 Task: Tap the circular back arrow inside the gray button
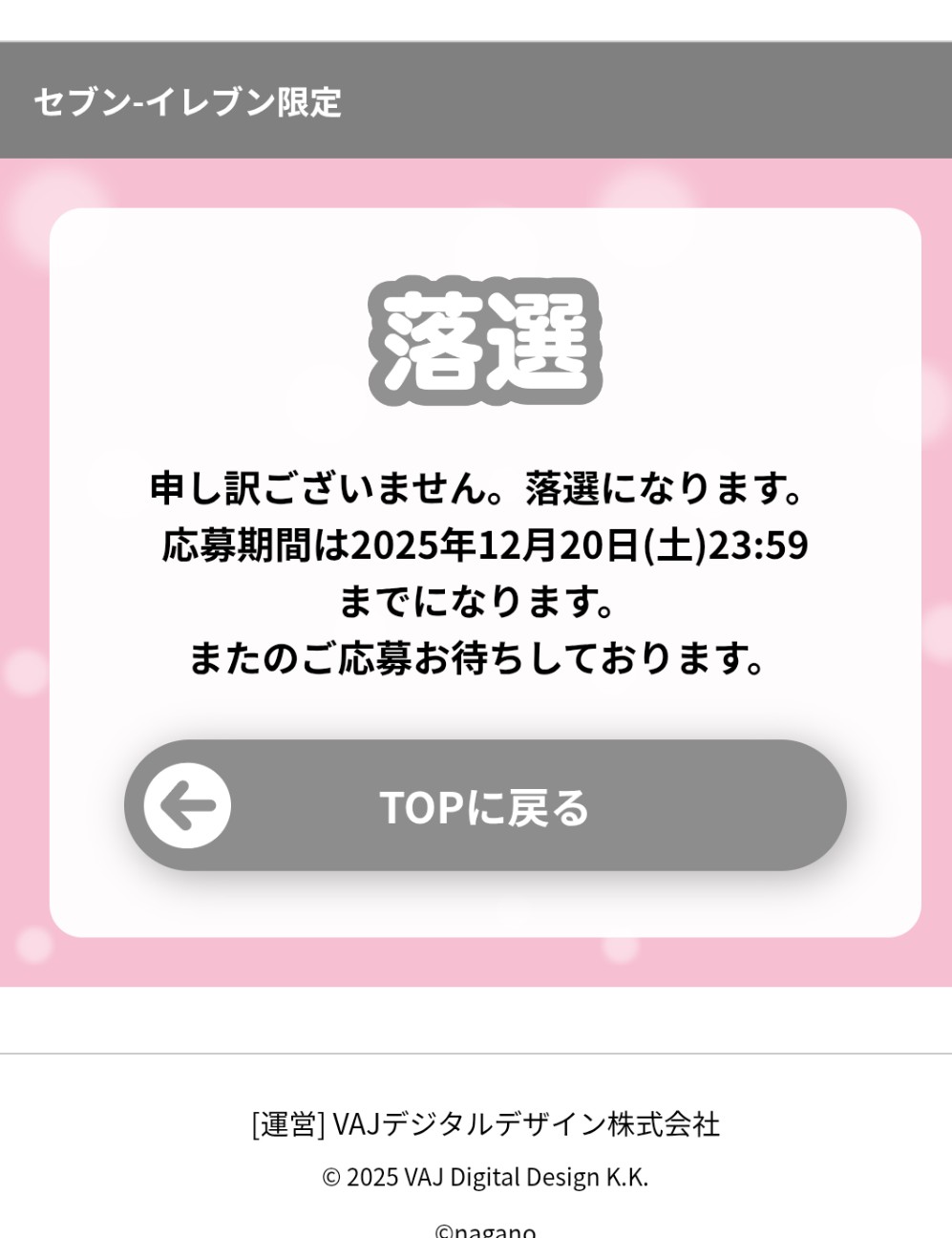(x=183, y=805)
